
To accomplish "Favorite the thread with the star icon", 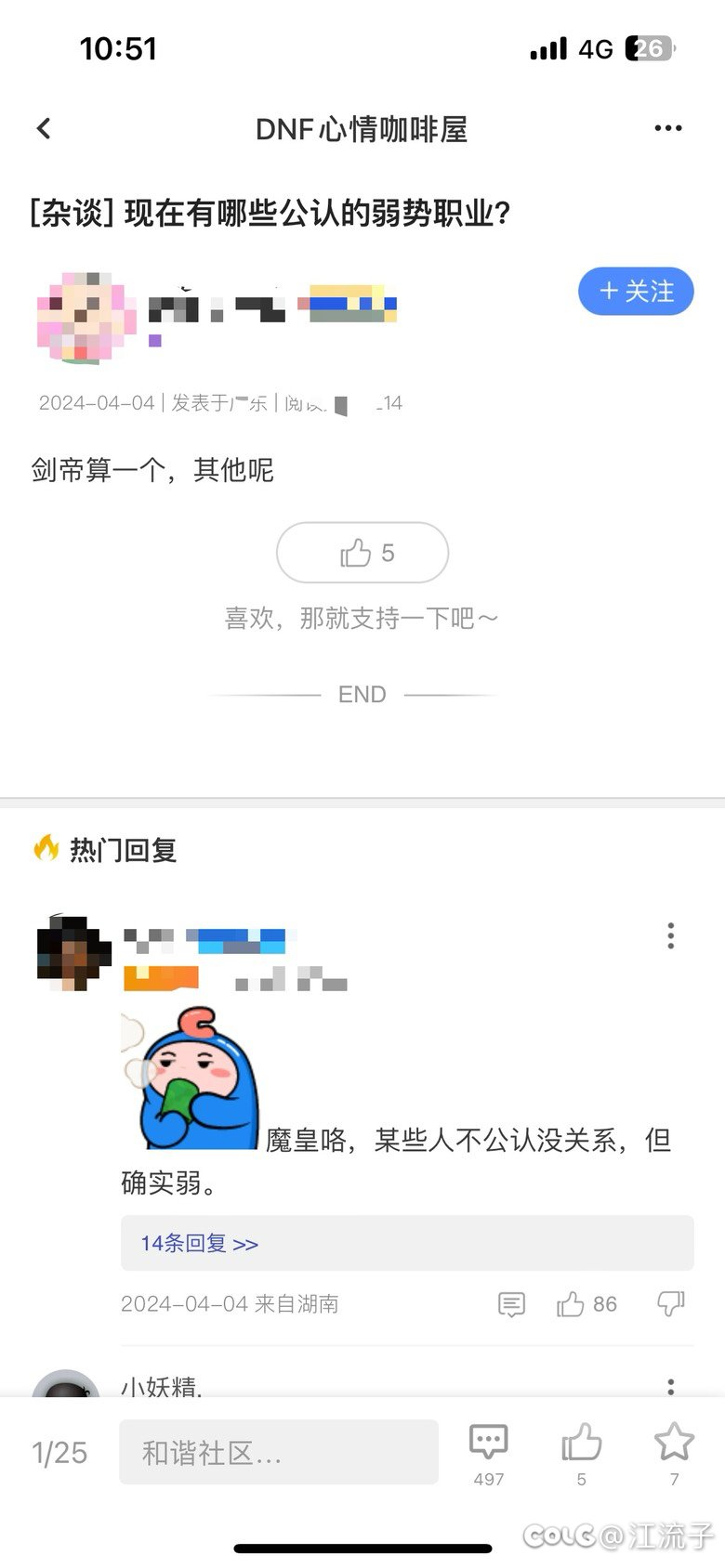I will coord(674,1454).
